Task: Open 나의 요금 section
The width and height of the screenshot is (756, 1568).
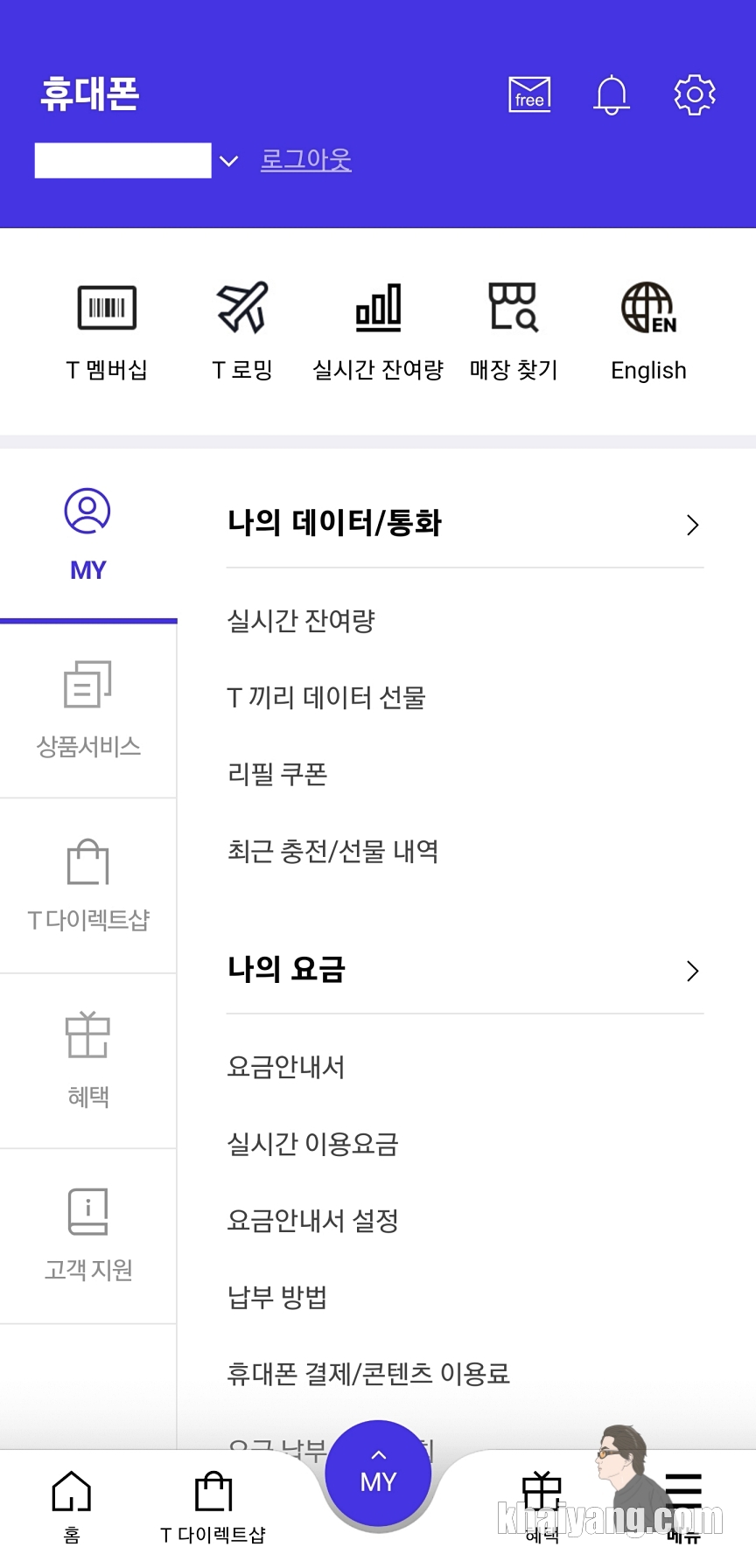Action: point(465,970)
